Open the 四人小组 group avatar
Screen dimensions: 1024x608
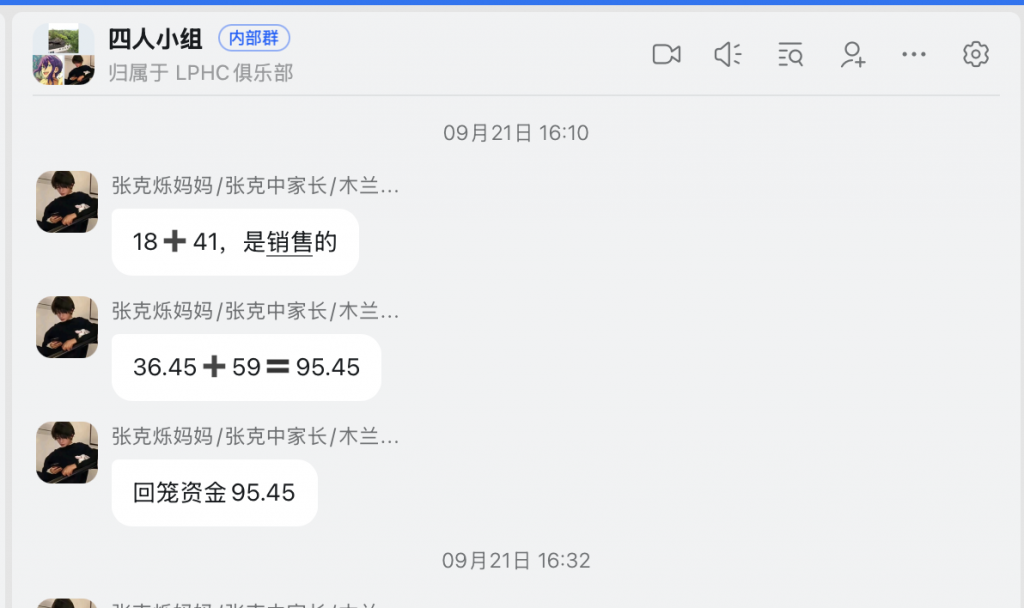[x=63, y=54]
